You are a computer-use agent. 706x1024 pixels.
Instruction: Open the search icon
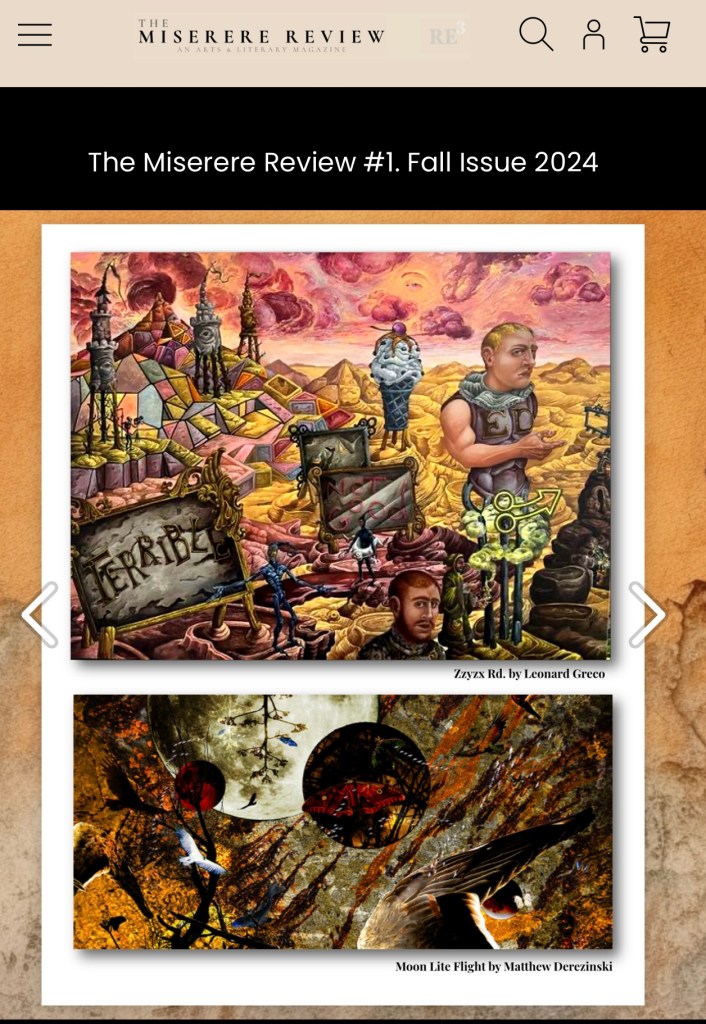point(535,35)
